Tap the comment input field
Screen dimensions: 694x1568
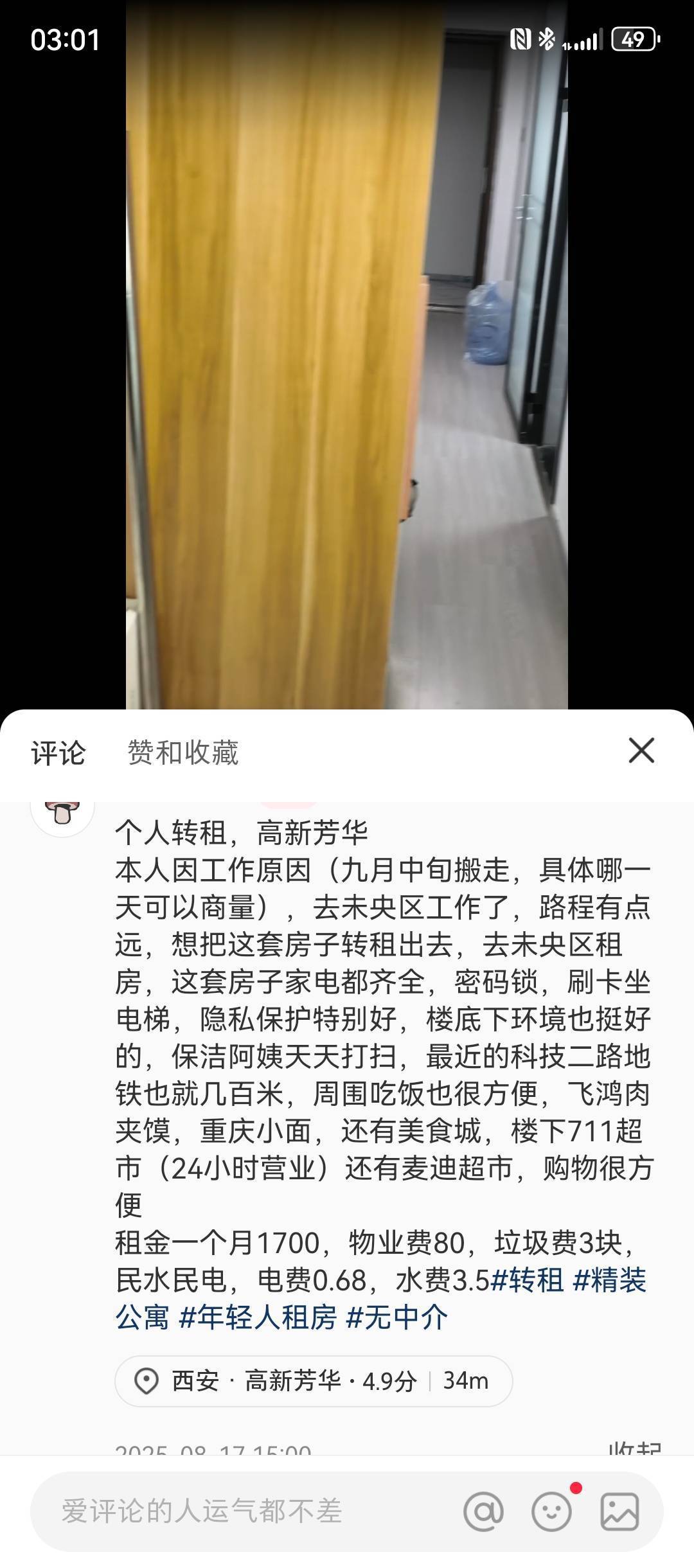(x=244, y=1511)
